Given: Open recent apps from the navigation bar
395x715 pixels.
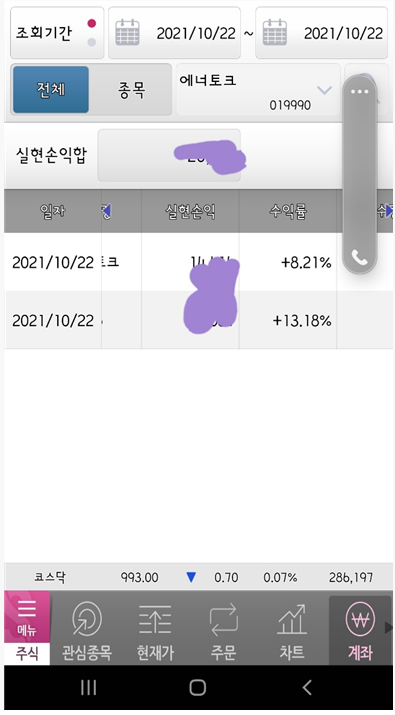Looking at the screenshot, I should (x=88, y=687).
